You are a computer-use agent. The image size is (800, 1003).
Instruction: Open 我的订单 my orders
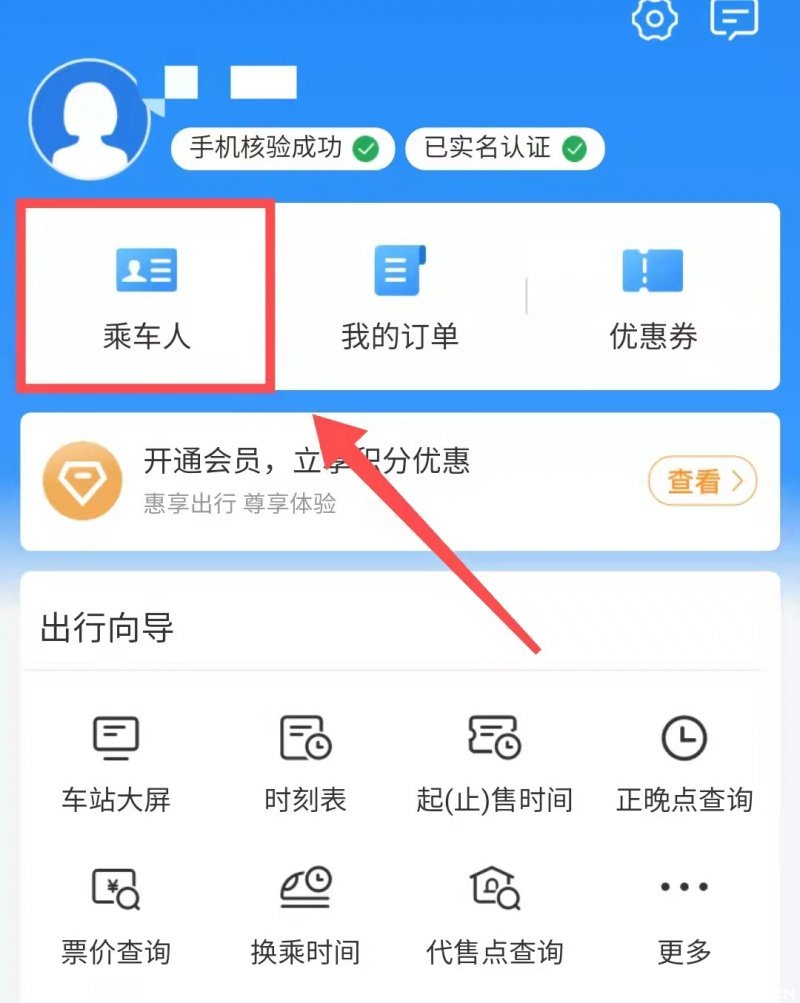click(400, 295)
